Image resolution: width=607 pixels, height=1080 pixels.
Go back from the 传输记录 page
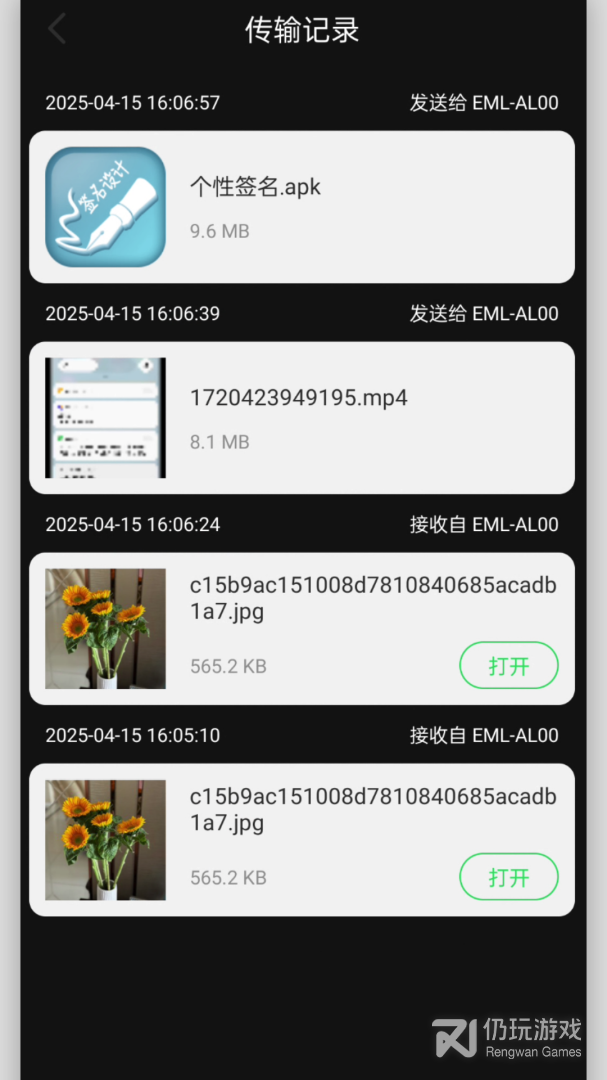[x=57, y=30]
